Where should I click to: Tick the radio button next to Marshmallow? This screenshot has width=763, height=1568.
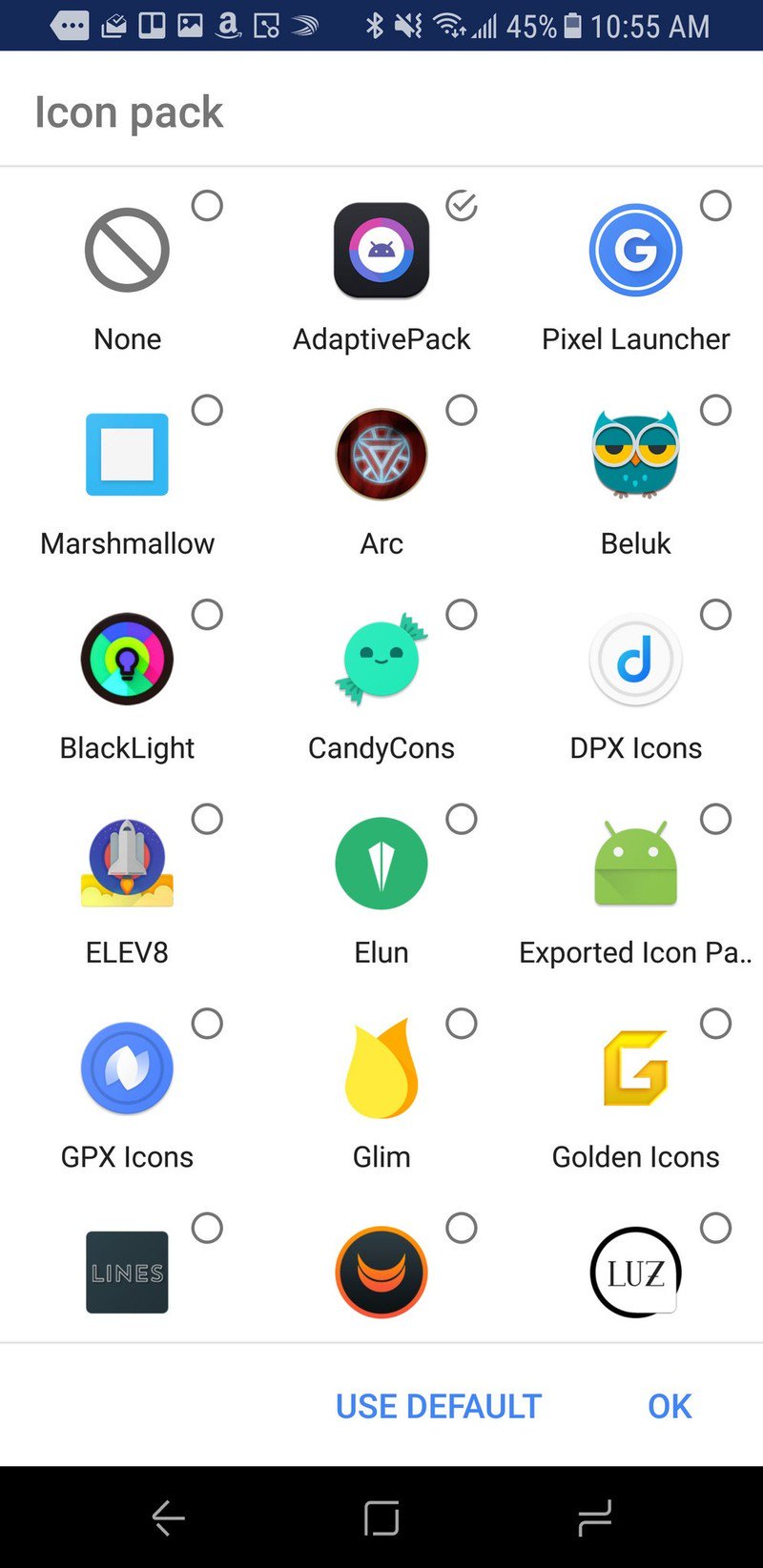point(208,410)
